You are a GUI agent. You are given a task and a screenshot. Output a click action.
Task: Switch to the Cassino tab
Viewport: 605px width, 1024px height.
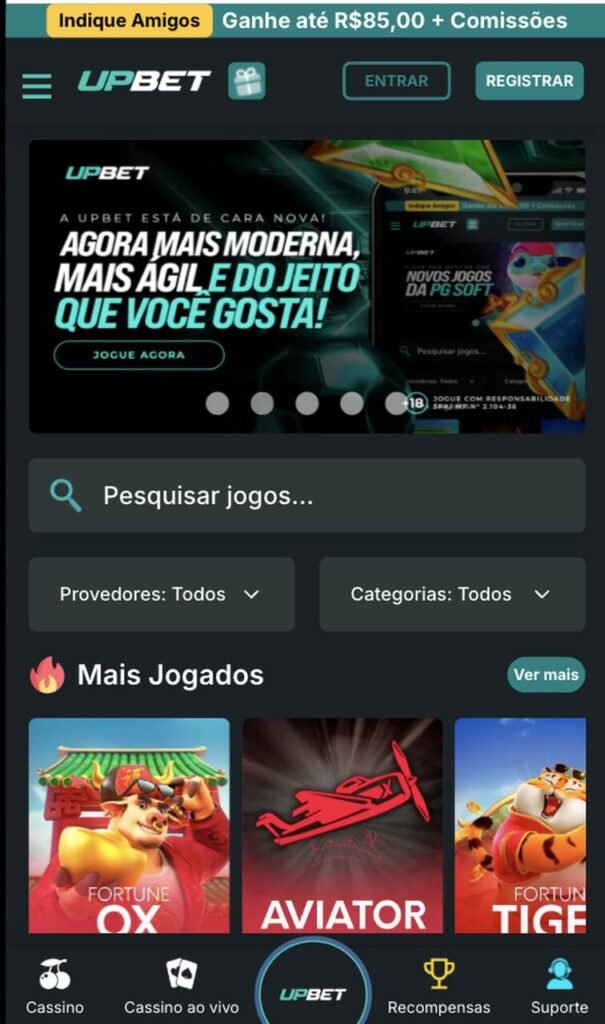(55, 986)
